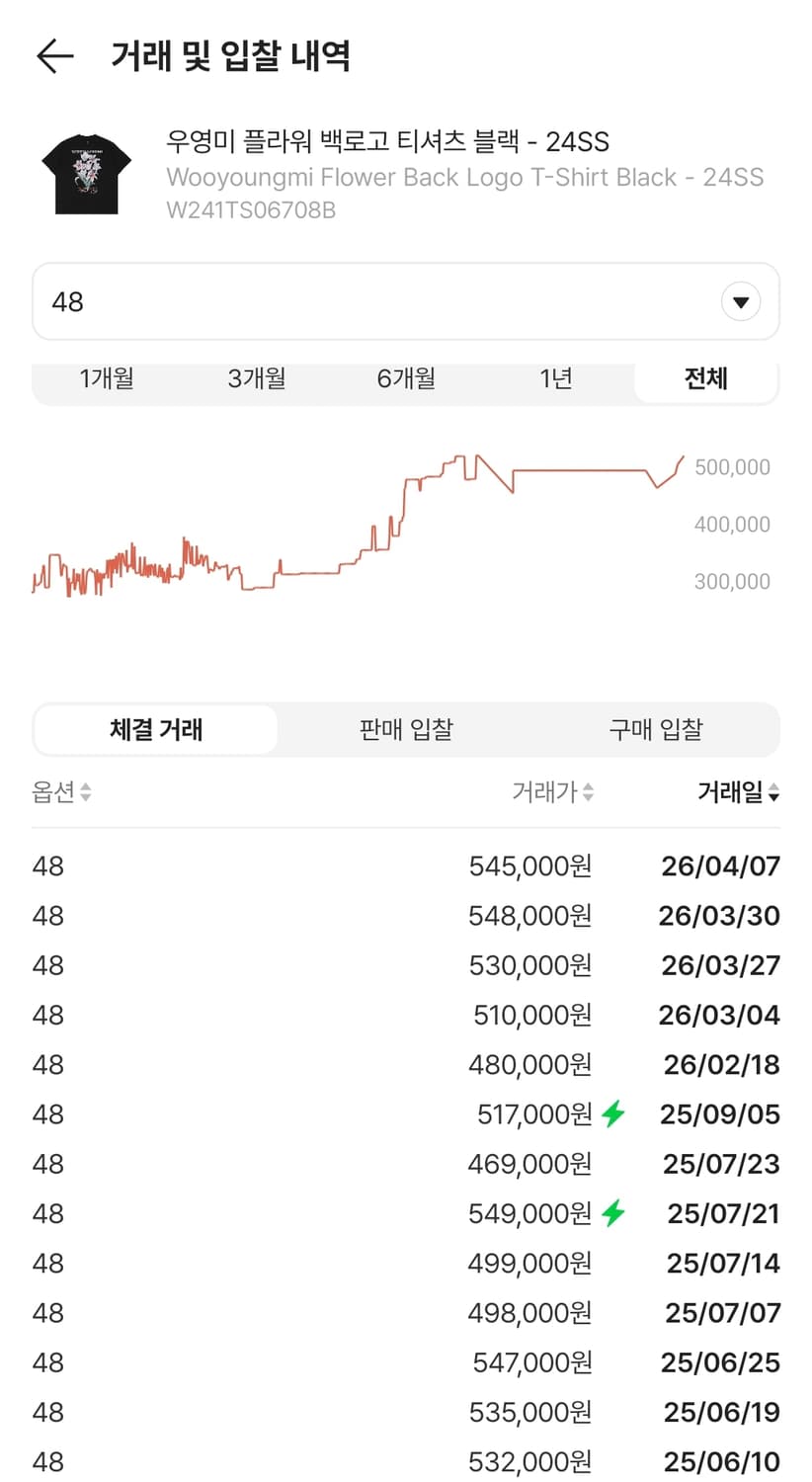This screenshot has width=812, height=1482.
Task: Select the 545,000원 transaction row
Action: pyautogui.click(x=405, y=865)
